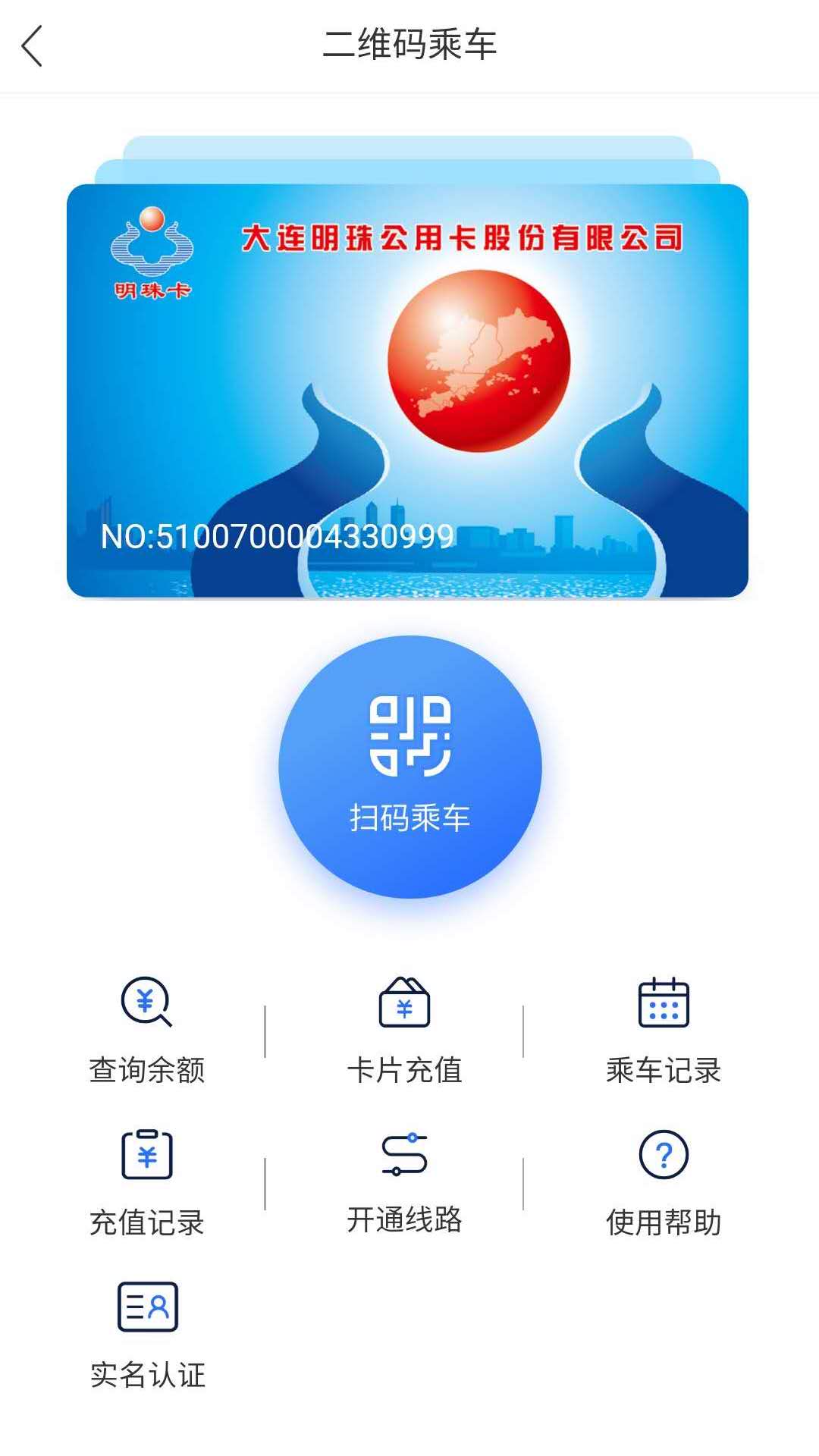Go back using the top-left arrow
The height and width of the screenshot is (1456, 819).
32,46
